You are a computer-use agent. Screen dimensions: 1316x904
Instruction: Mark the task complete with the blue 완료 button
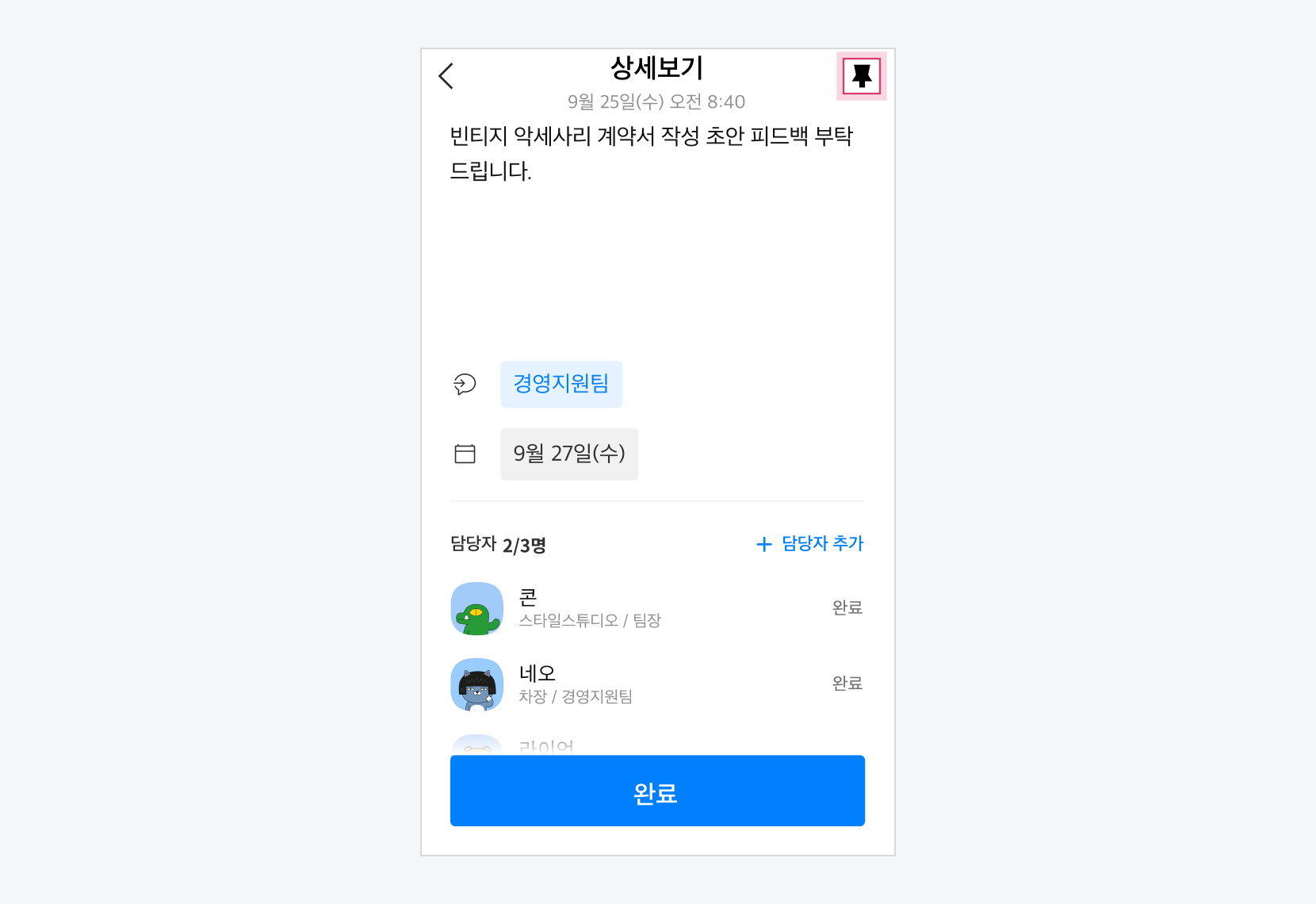pyautogui.click(x=656, y=791)
